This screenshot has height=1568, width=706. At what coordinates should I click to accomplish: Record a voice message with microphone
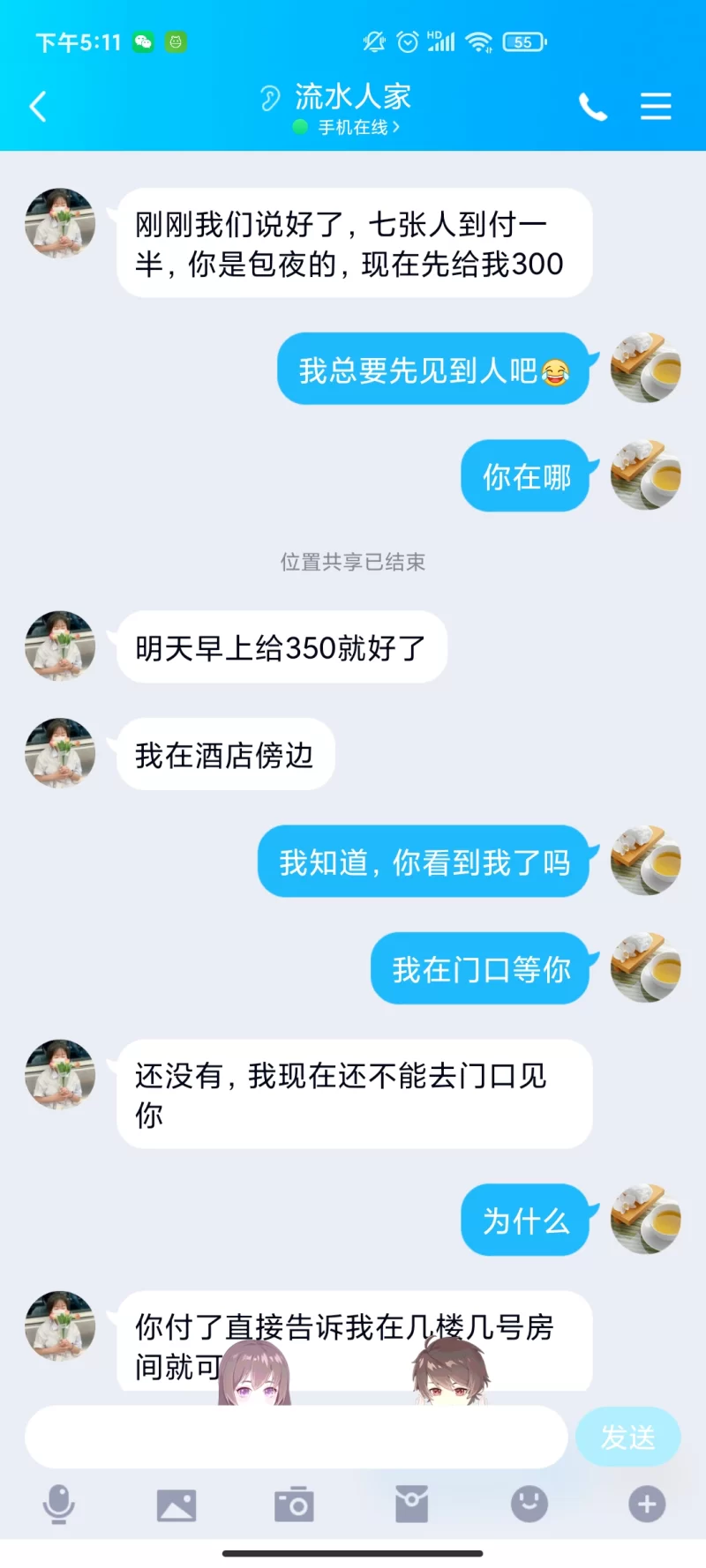pyautogui.click(x=59, y=1504)
